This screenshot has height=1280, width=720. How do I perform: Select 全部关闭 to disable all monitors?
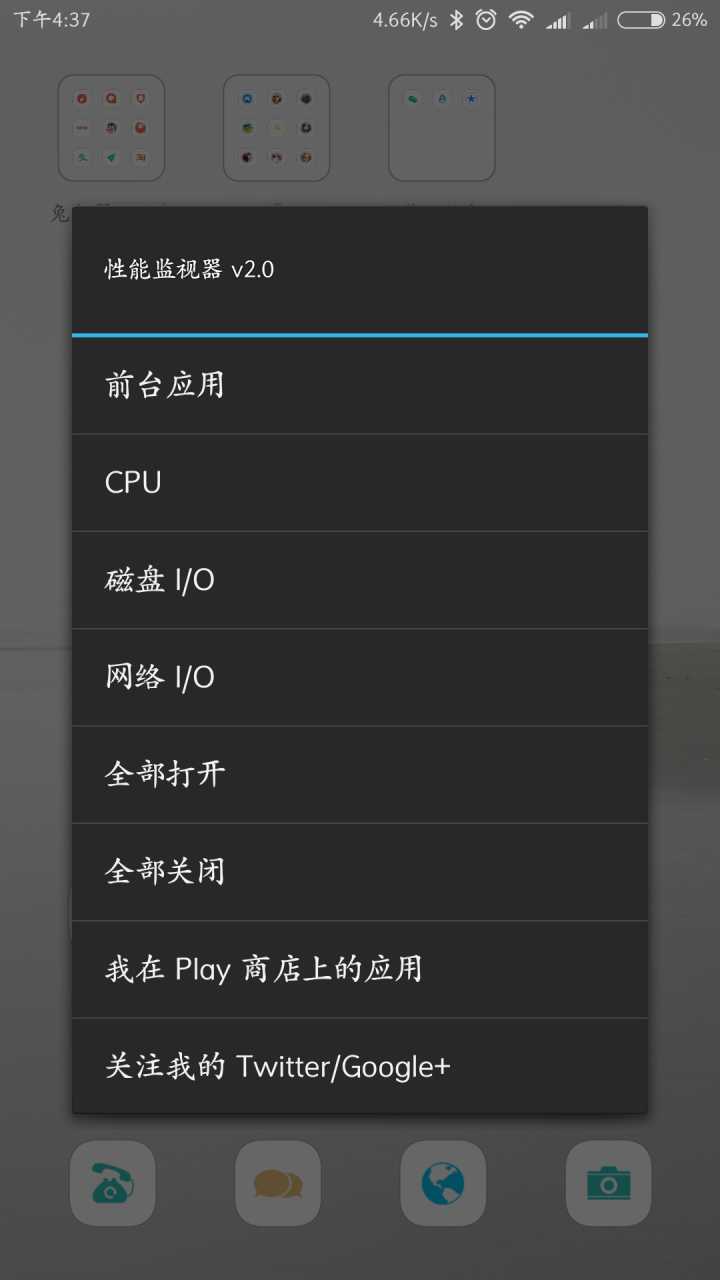pyautogui.click(x=360, y=871)
